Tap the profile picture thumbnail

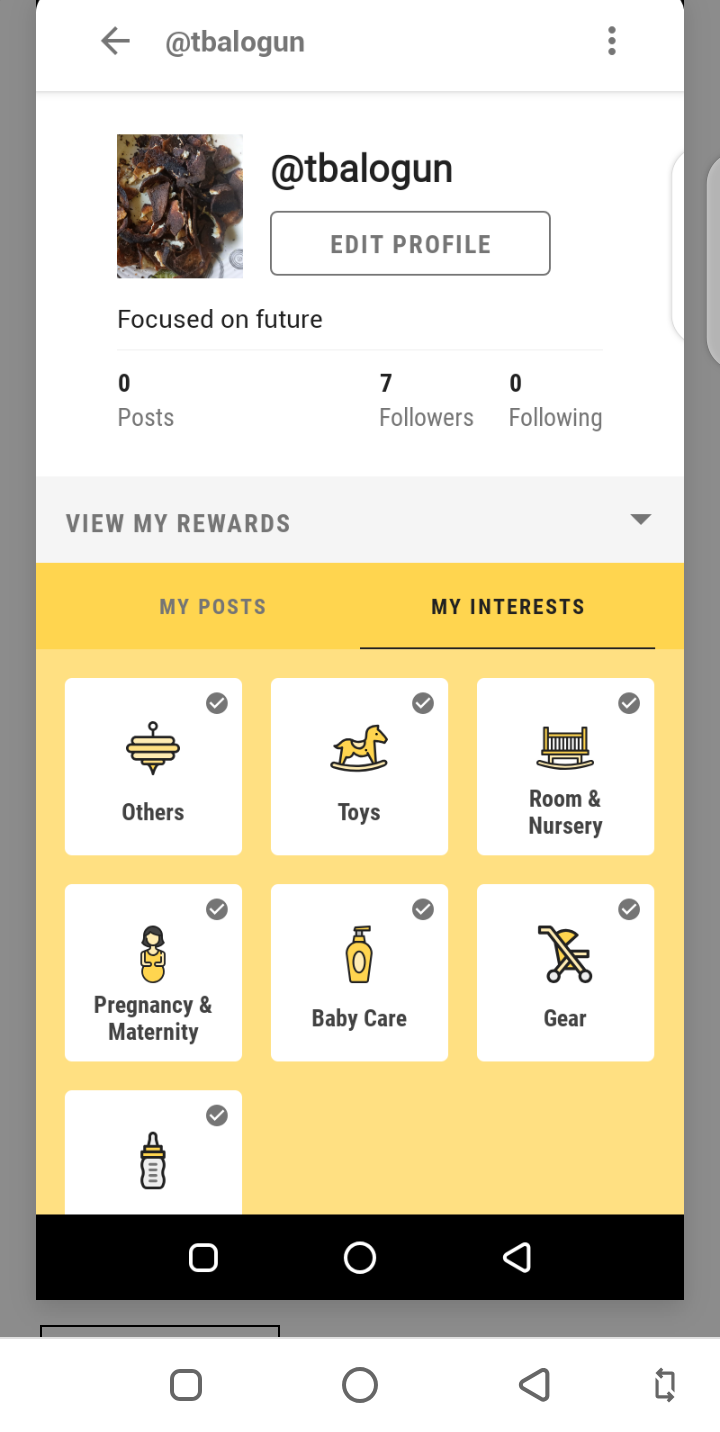coord(180,205)
